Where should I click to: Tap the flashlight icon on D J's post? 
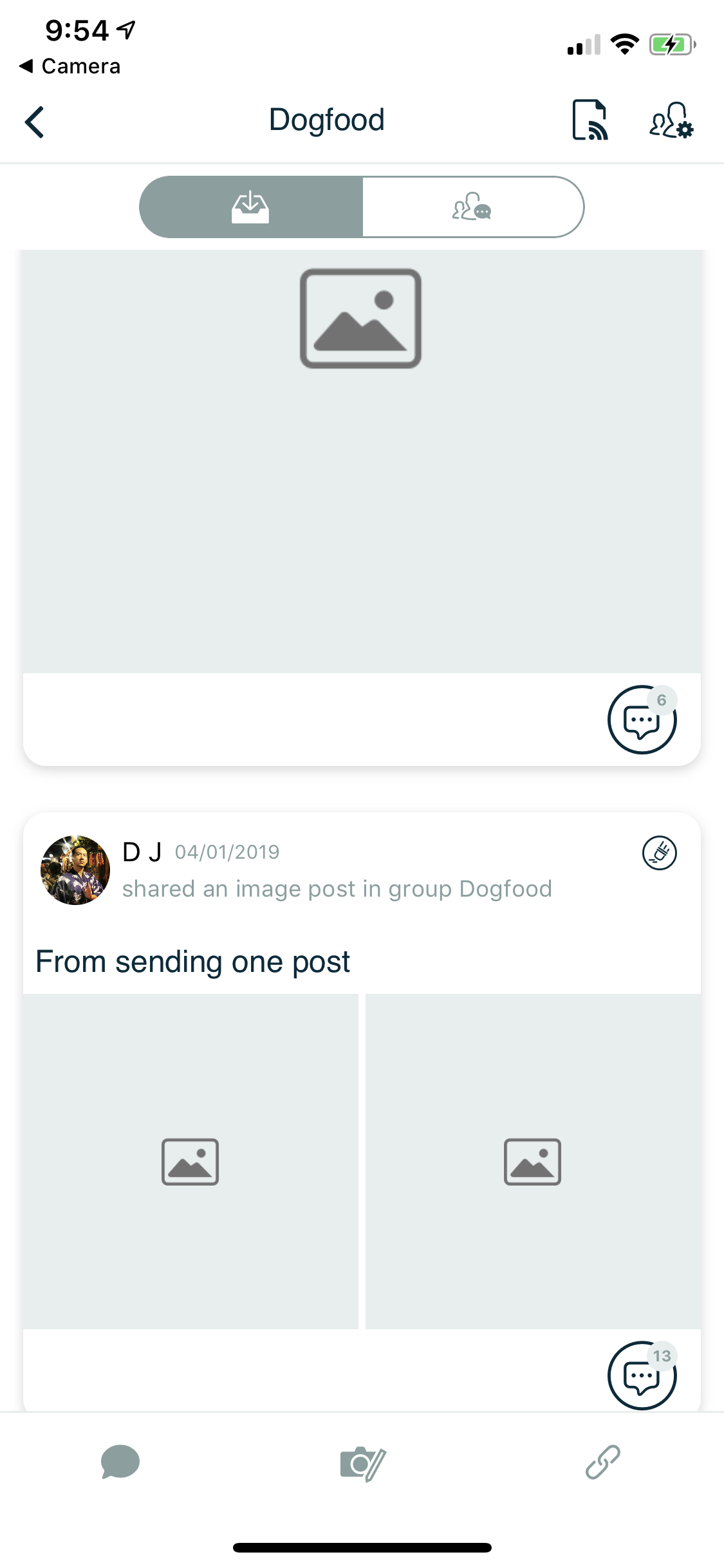pyautogui.click(x=659, y=853)
